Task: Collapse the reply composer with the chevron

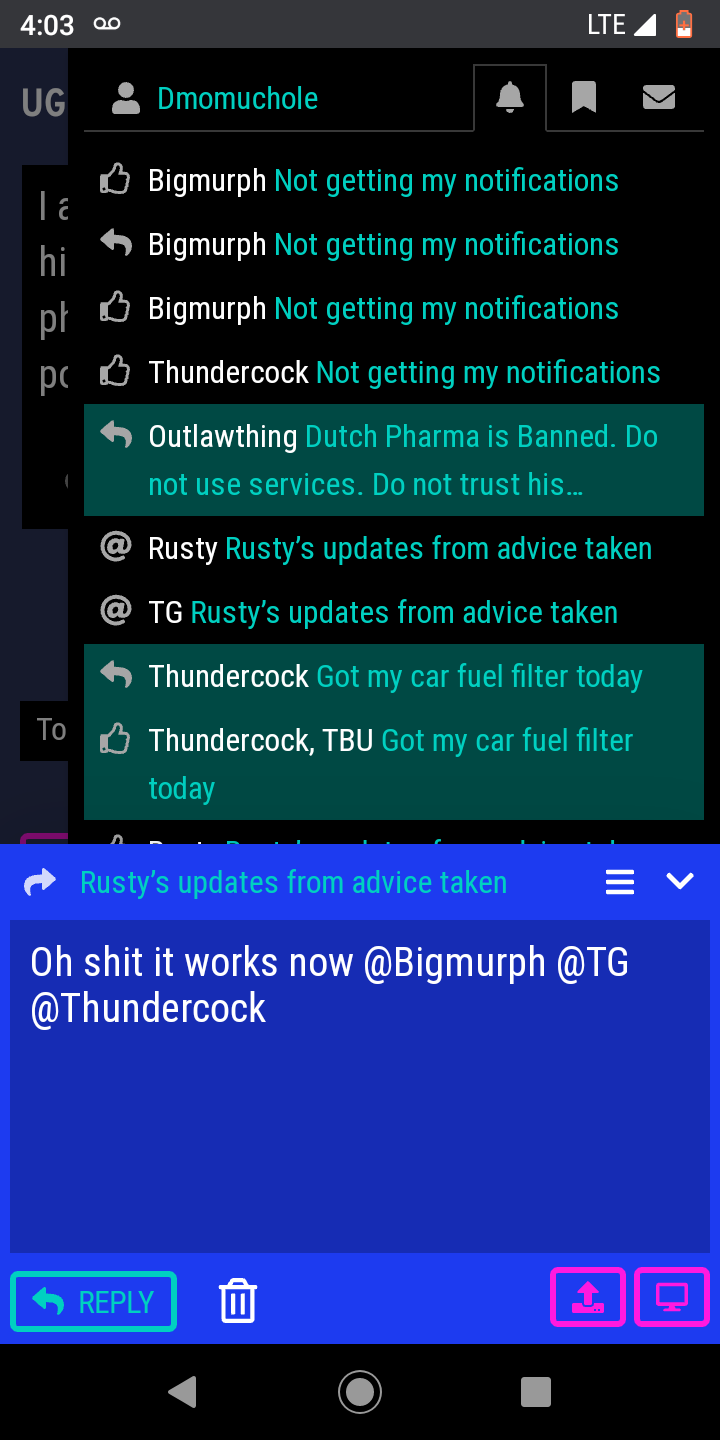Action: point(680,882)
